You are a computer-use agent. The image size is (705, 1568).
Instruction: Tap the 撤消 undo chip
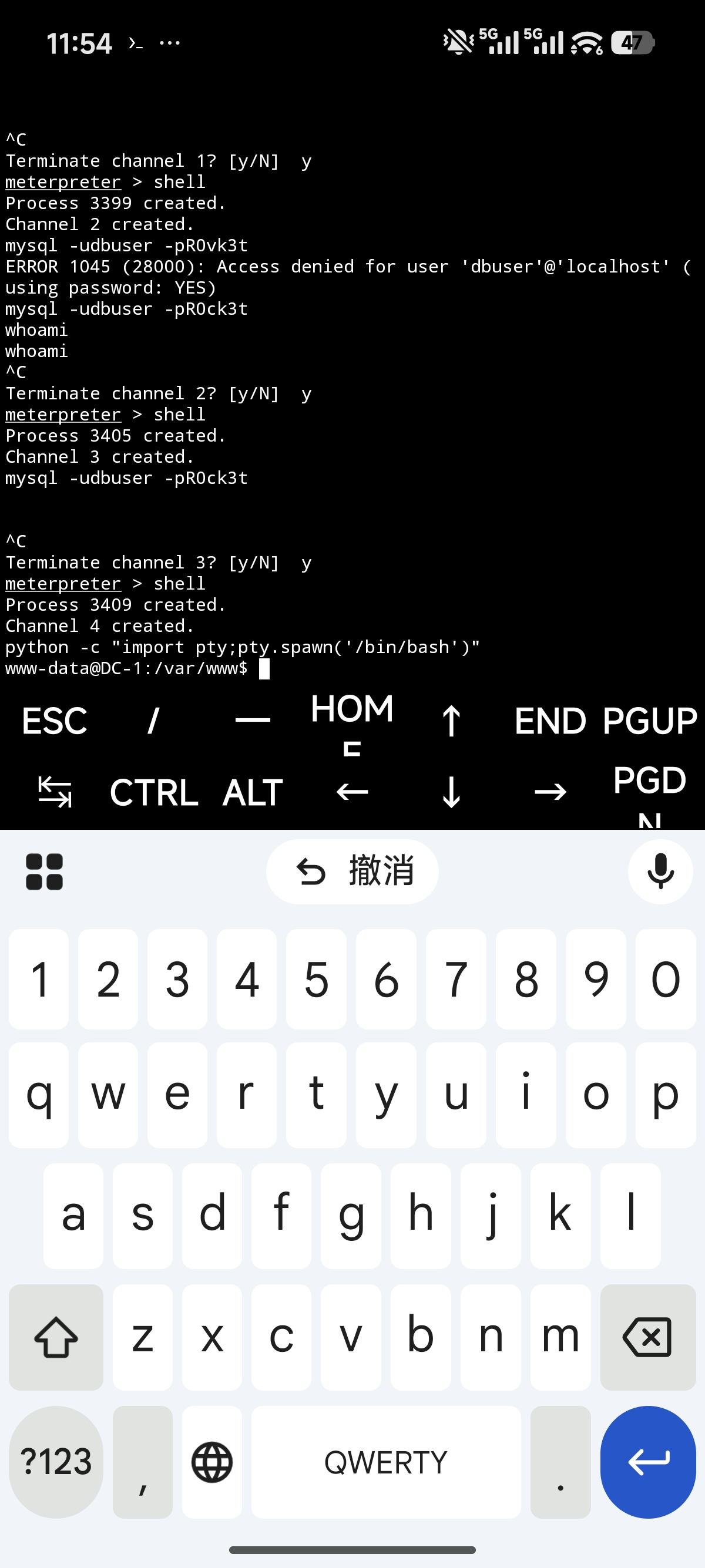point(352,871)
